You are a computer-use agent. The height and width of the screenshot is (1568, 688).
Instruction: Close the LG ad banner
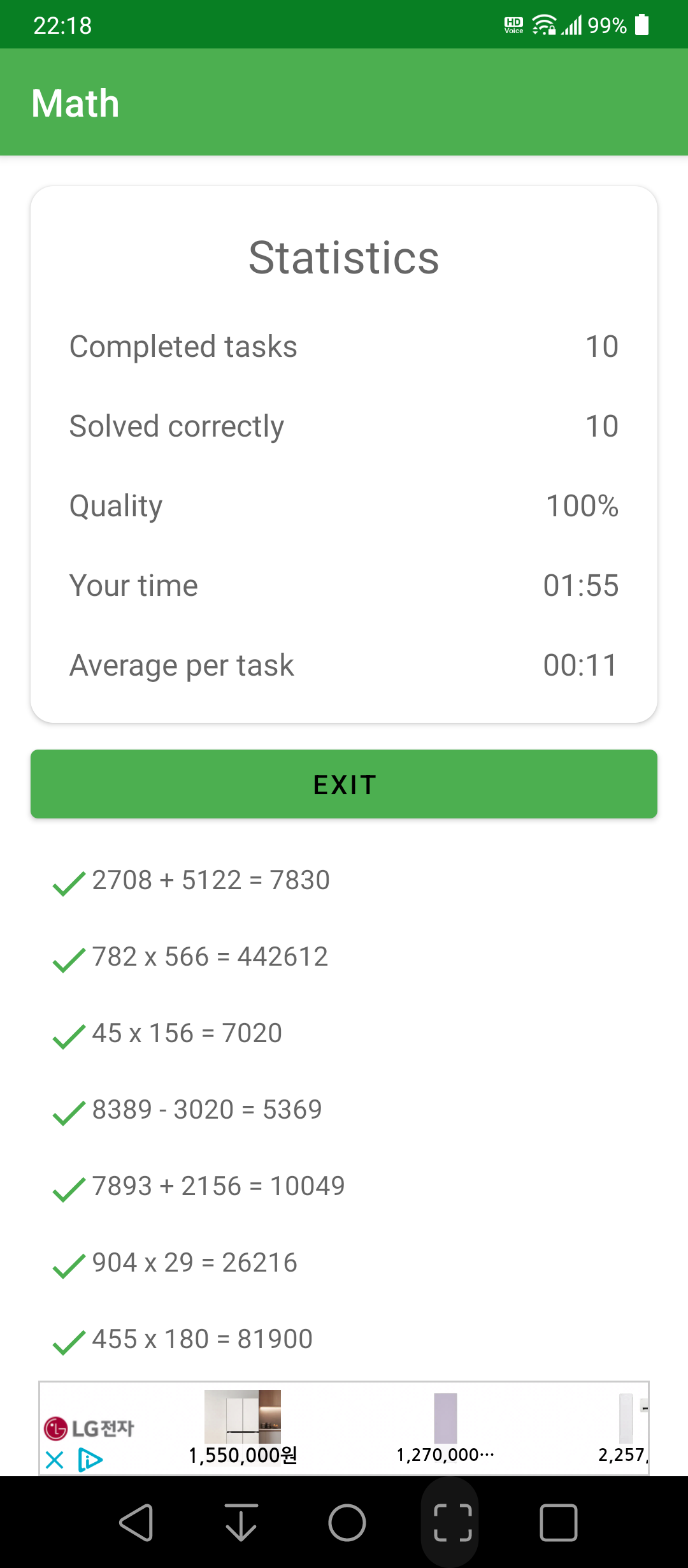click(x=55, y=1460)
